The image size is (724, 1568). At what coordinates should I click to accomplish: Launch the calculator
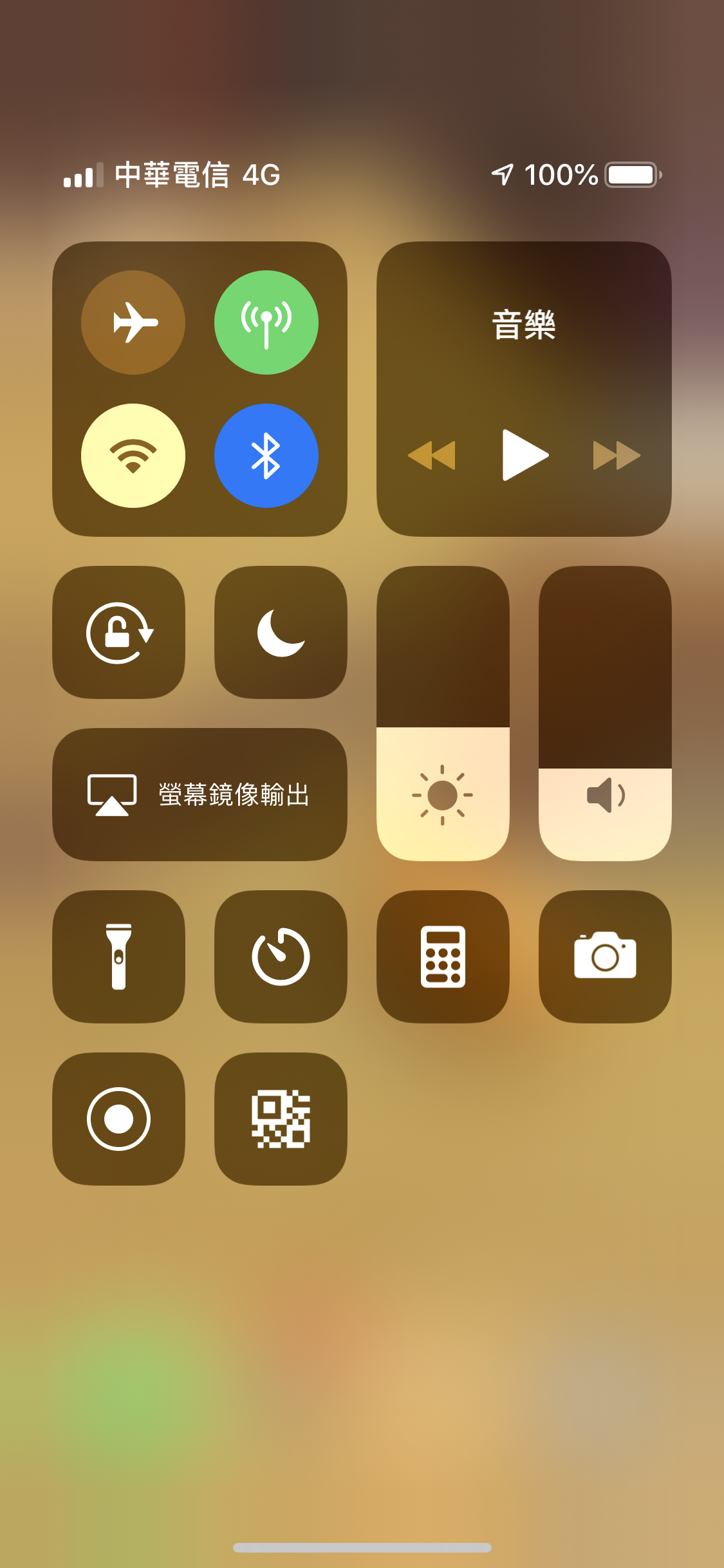click(443, 957)
